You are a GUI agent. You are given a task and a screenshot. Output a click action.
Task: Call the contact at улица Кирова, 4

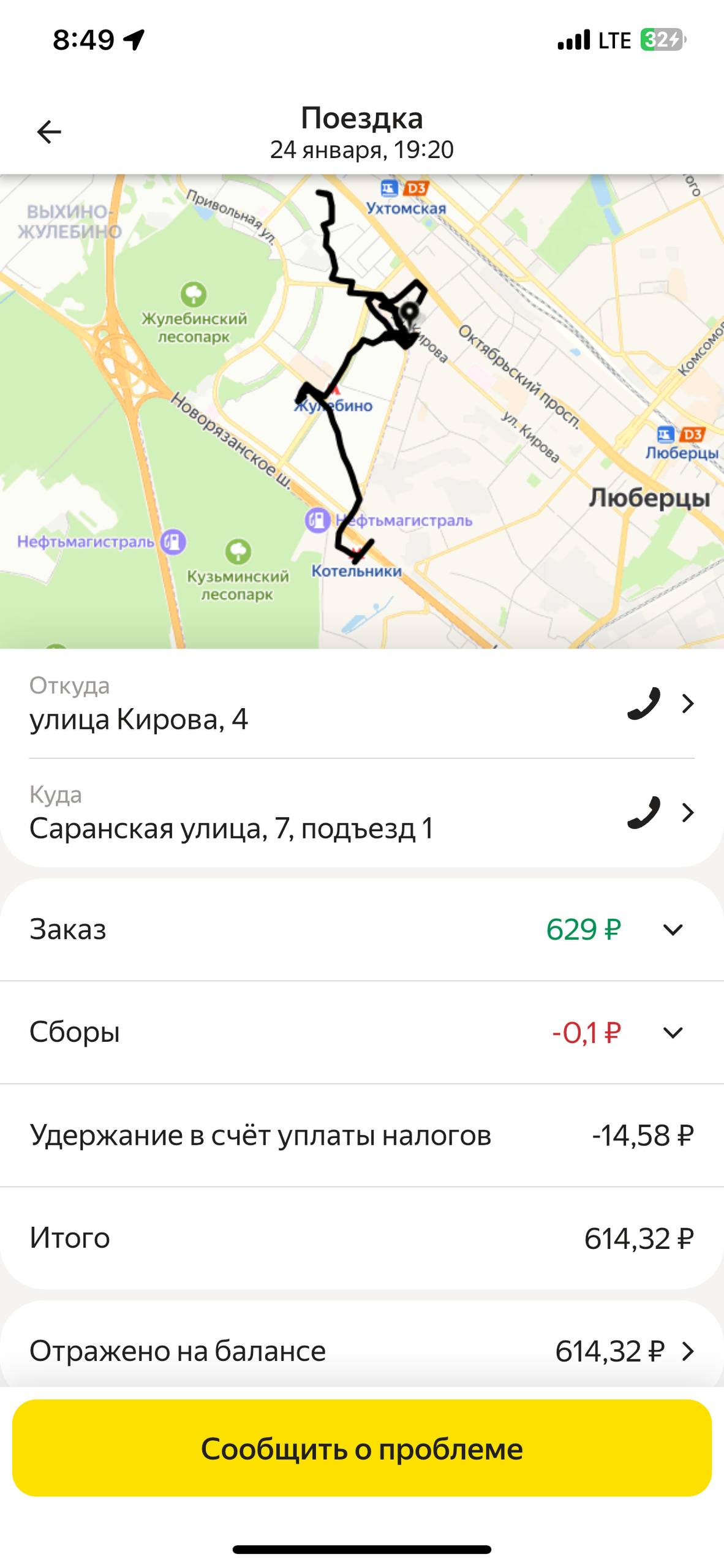click(x=644, y=703)
